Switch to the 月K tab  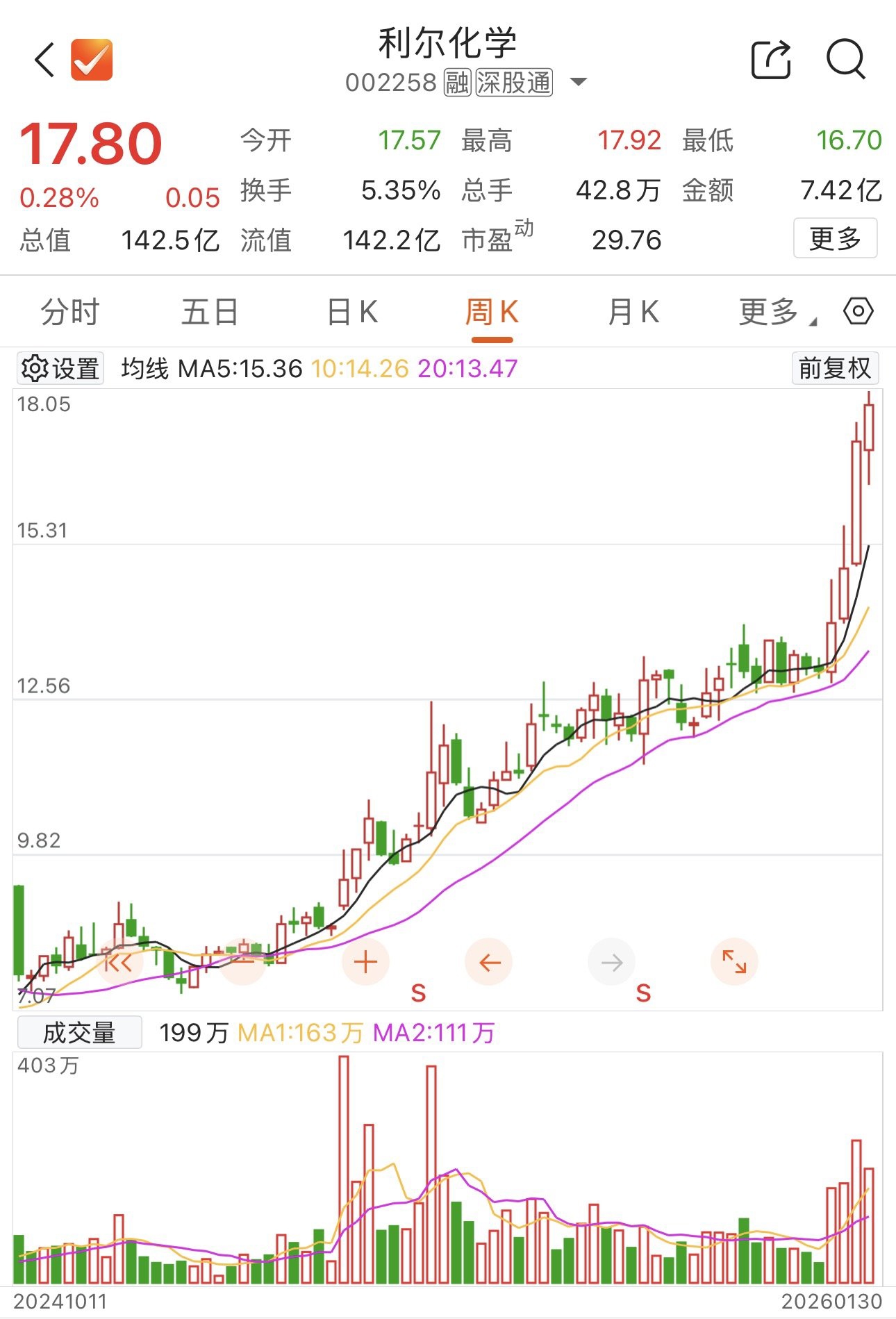(x=633, y=312)
